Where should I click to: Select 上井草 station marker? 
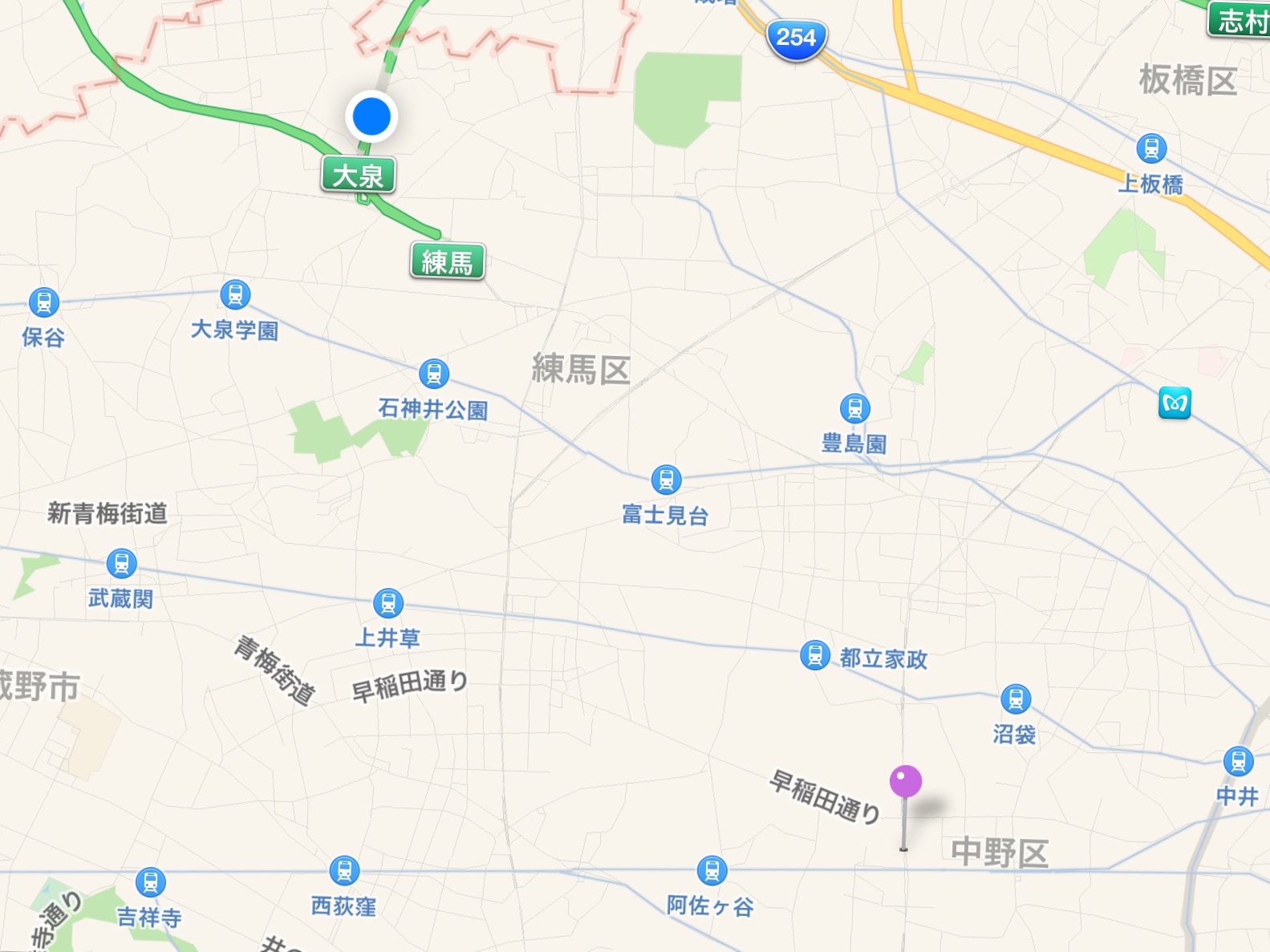coord(388,603)
